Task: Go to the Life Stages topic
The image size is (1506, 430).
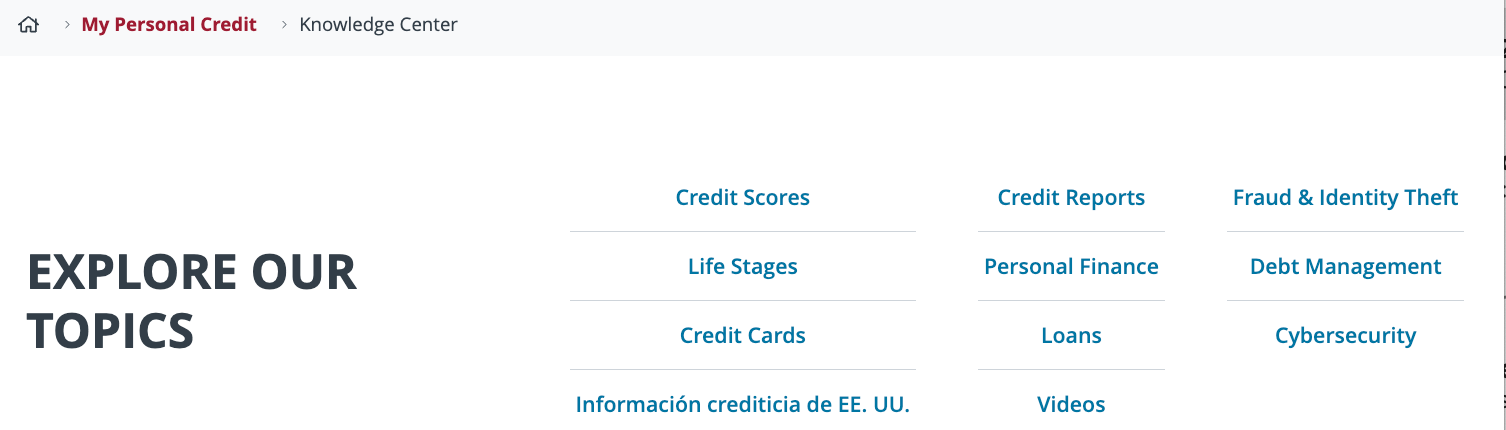Action: 742,267
